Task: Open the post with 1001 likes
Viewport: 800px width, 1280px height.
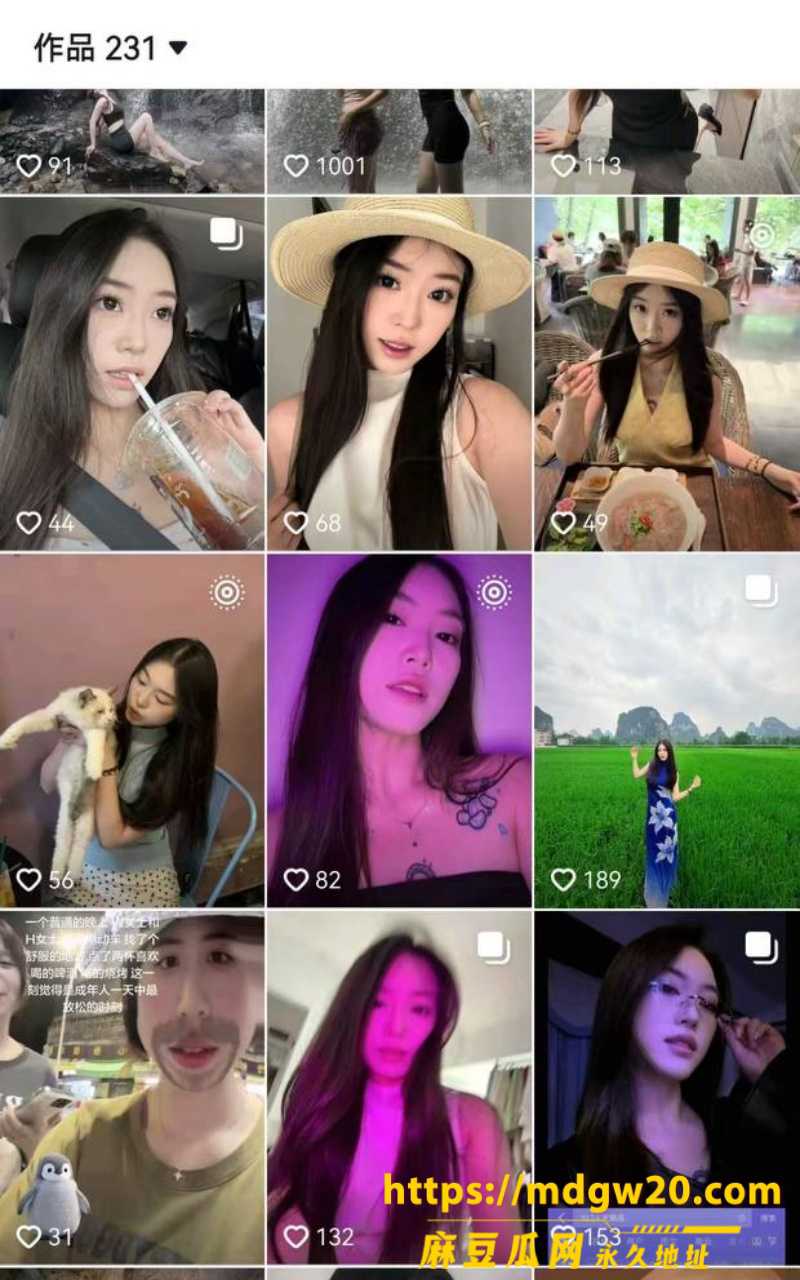Action: (x=399, y=141)
